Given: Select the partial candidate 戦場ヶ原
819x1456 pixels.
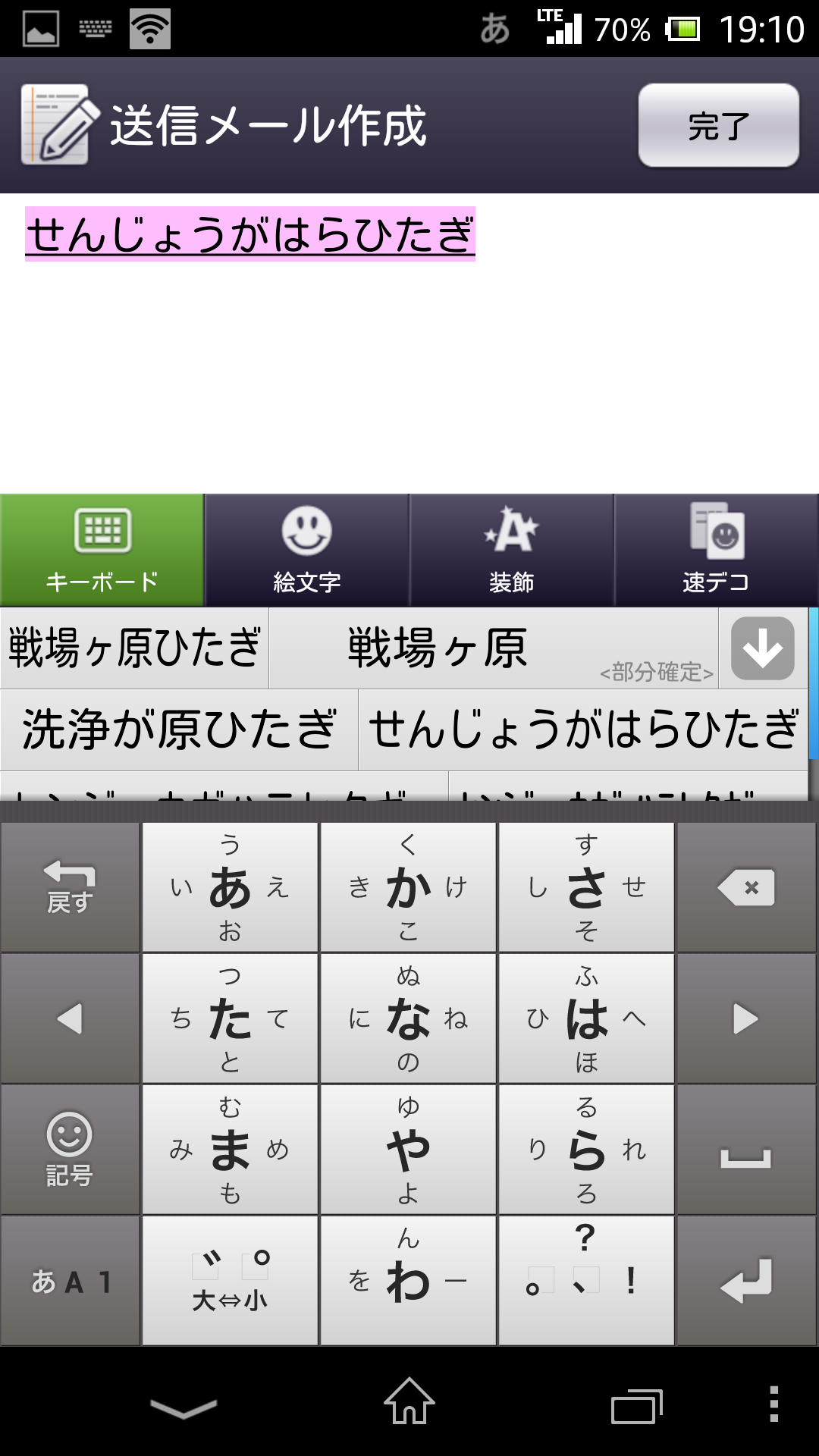Looking at the screenshot, I should point(437,648).
